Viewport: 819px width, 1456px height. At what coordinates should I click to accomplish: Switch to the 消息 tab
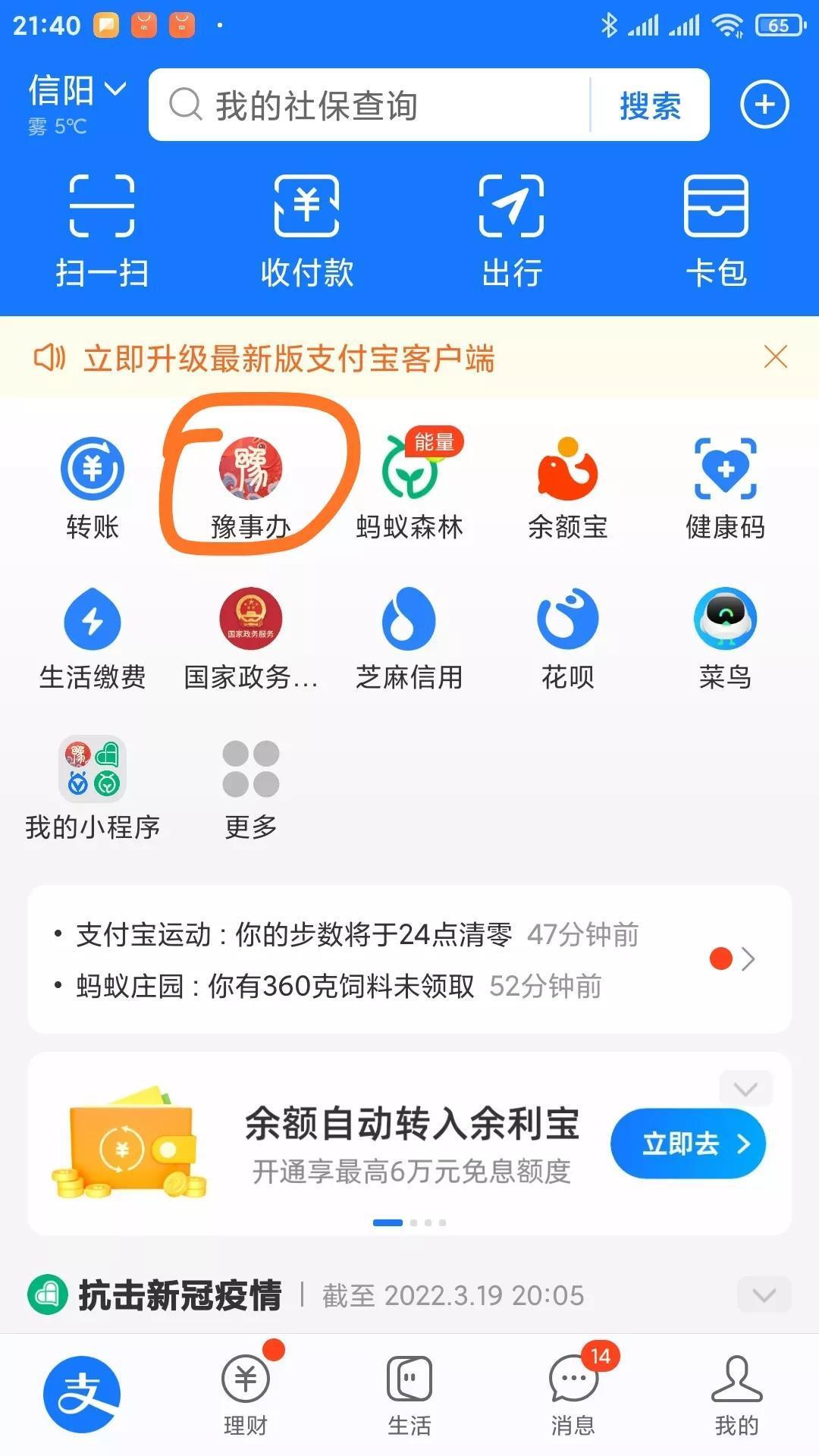[x=573, y=1395]
